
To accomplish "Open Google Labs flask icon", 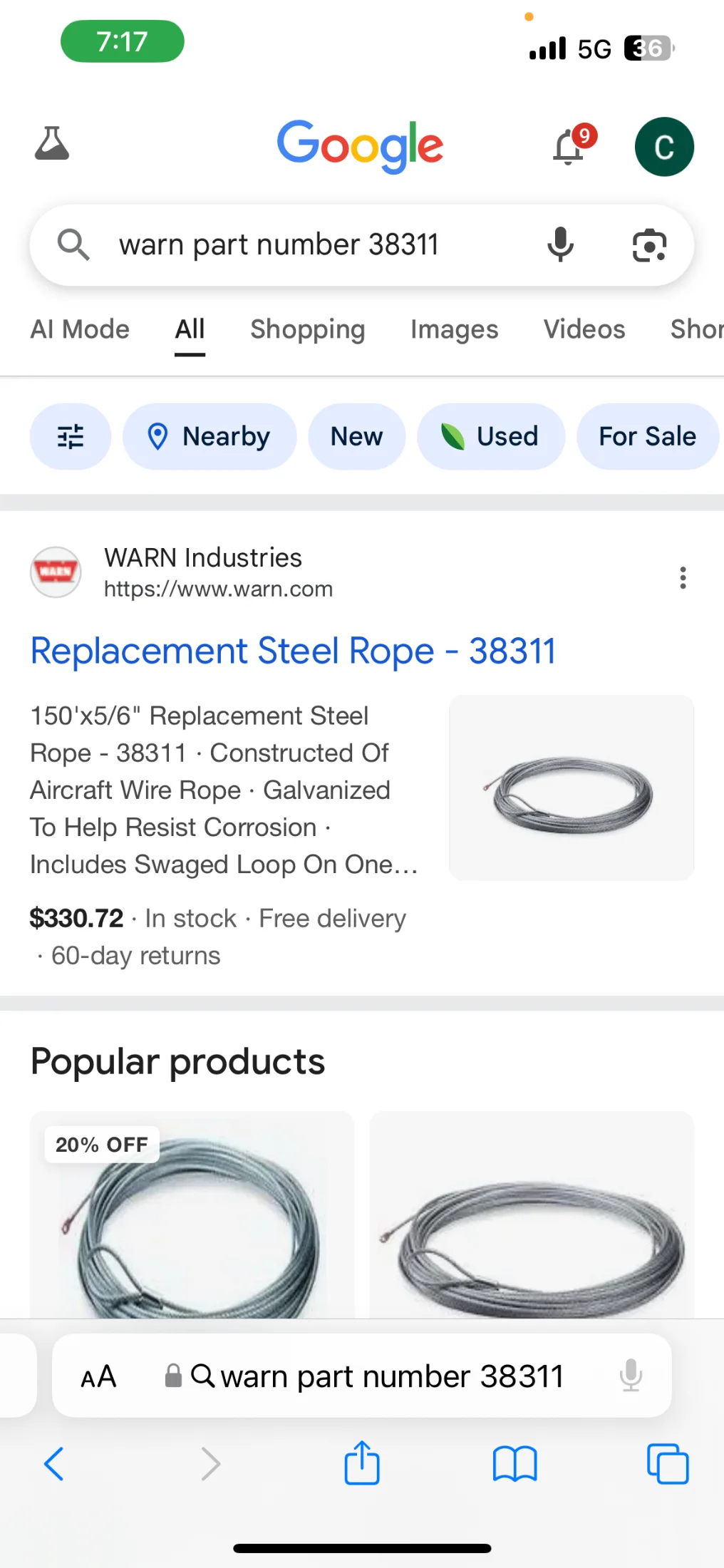I will (52, 144).
